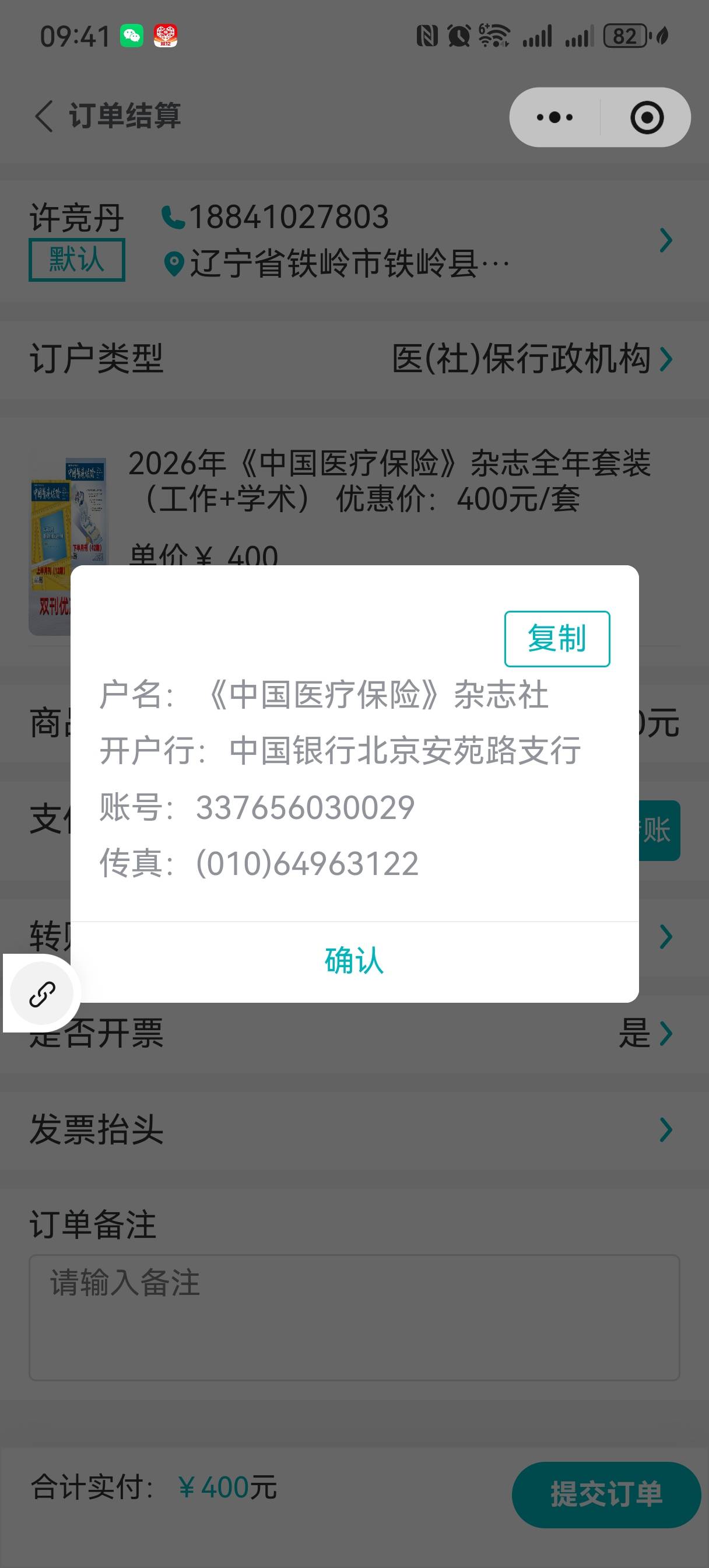Copy the bank account details
This screenshot has height=1568, width=709.
click(556, 639)
